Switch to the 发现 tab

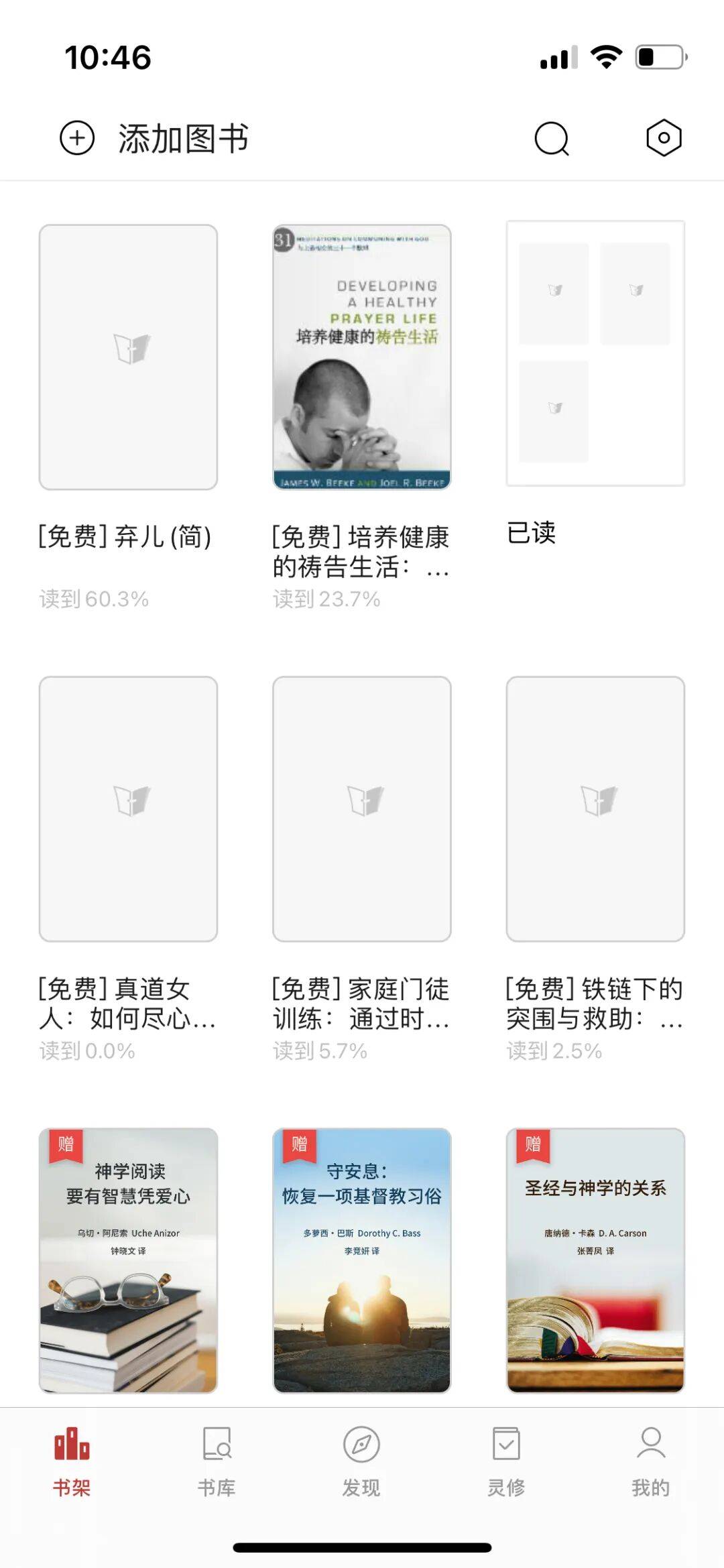click(x=361, y=1461)
